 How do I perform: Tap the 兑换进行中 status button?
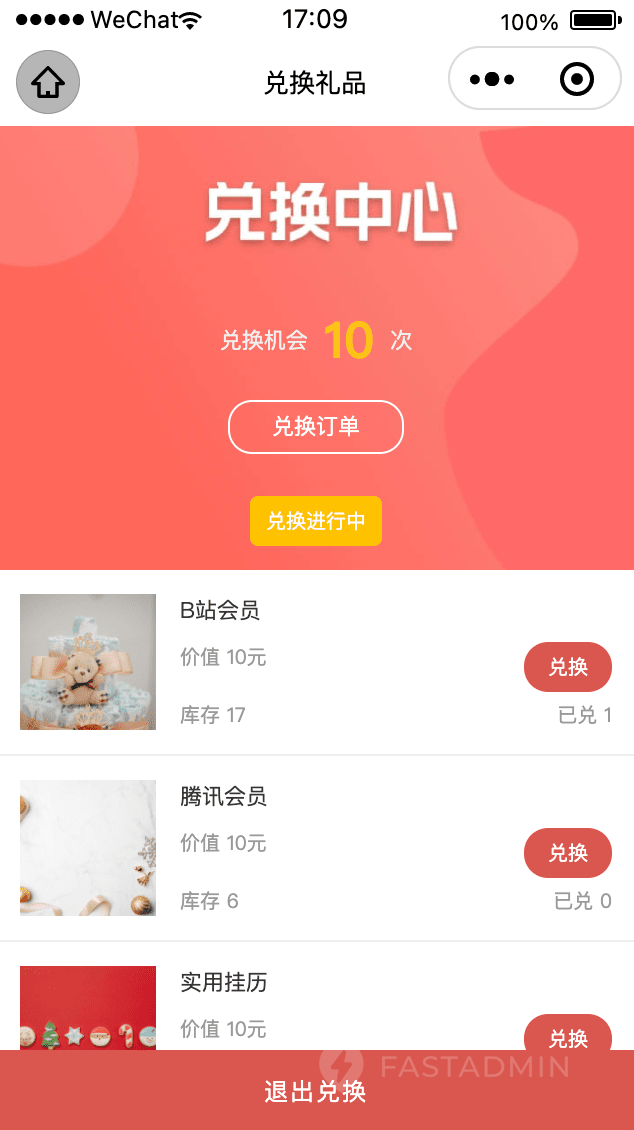click(x=316, y=521)
